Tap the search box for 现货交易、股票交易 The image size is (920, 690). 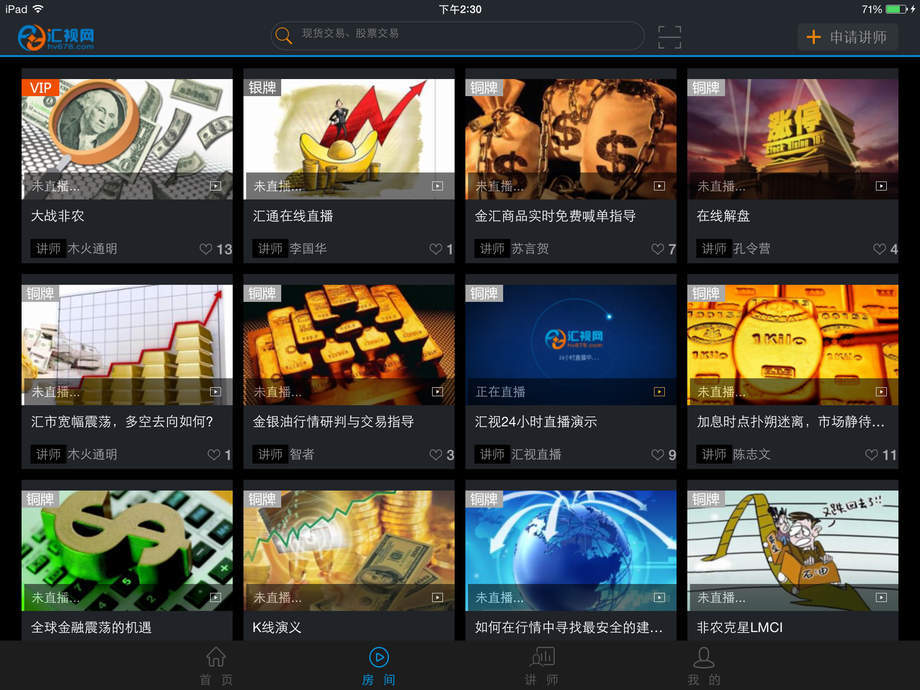click(457, 35)
